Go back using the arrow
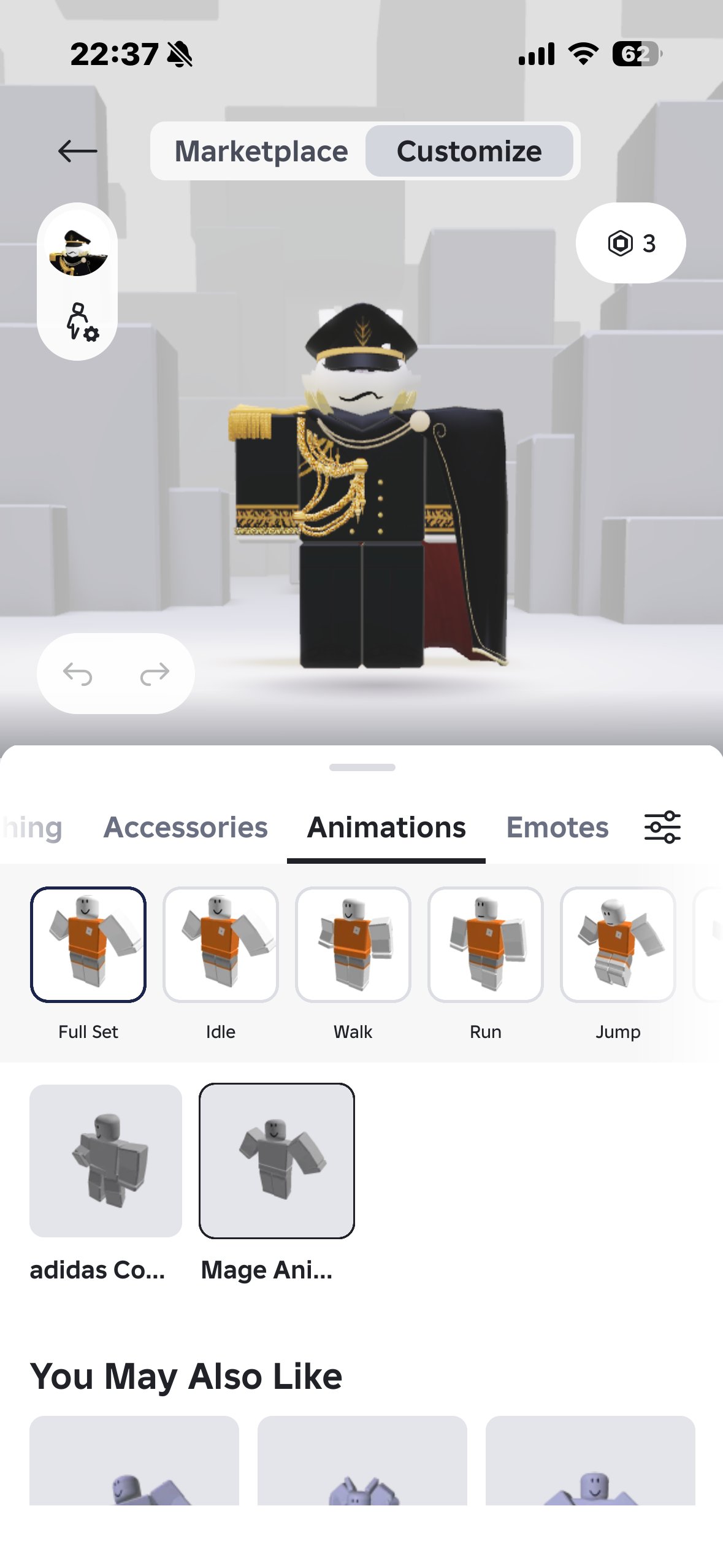Viewport: 723px width, 1568px height. pyautogui.click(x=78, y=151)
